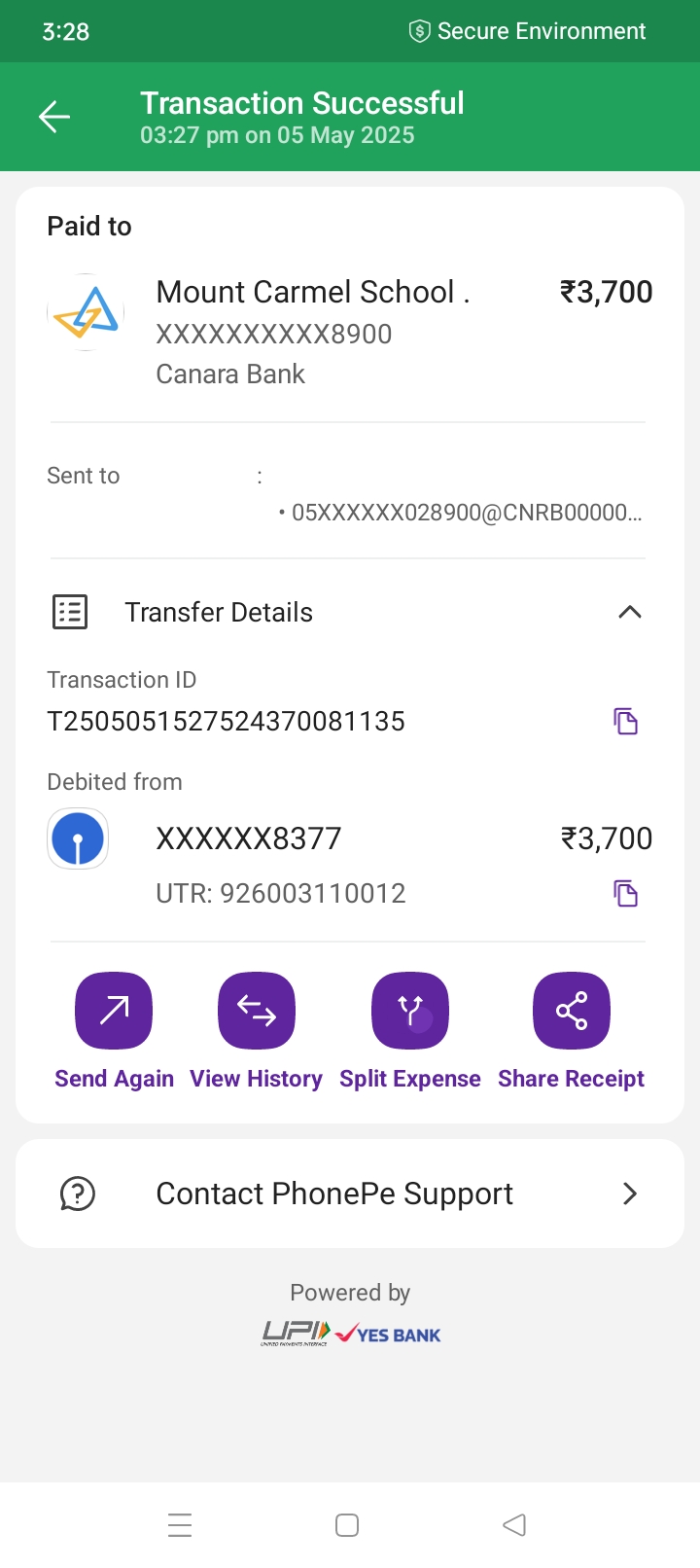Share the receipt
The image size is (700, 1568).
[572, 1031]
